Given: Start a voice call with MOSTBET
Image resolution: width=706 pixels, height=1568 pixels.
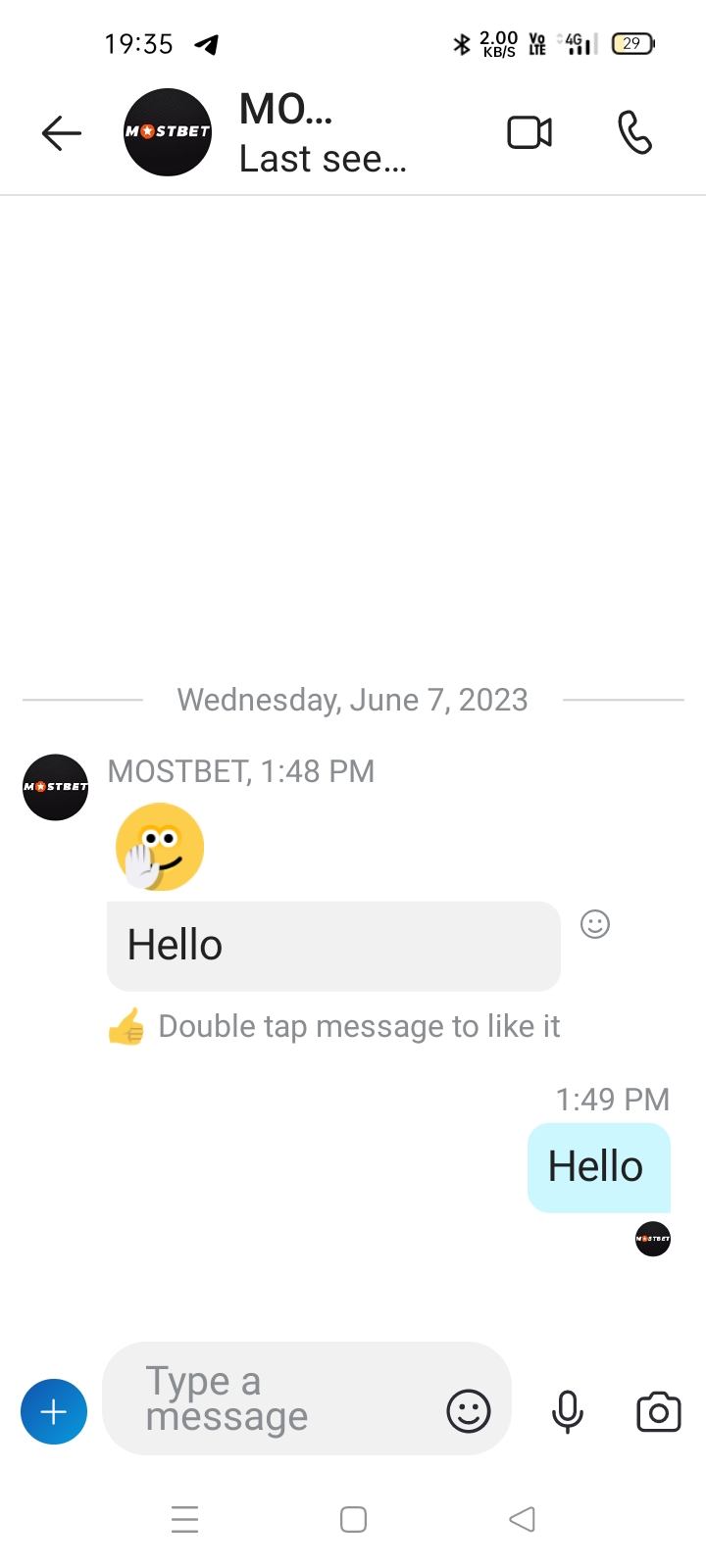Looking at the screenshot, I should point(634,133).
